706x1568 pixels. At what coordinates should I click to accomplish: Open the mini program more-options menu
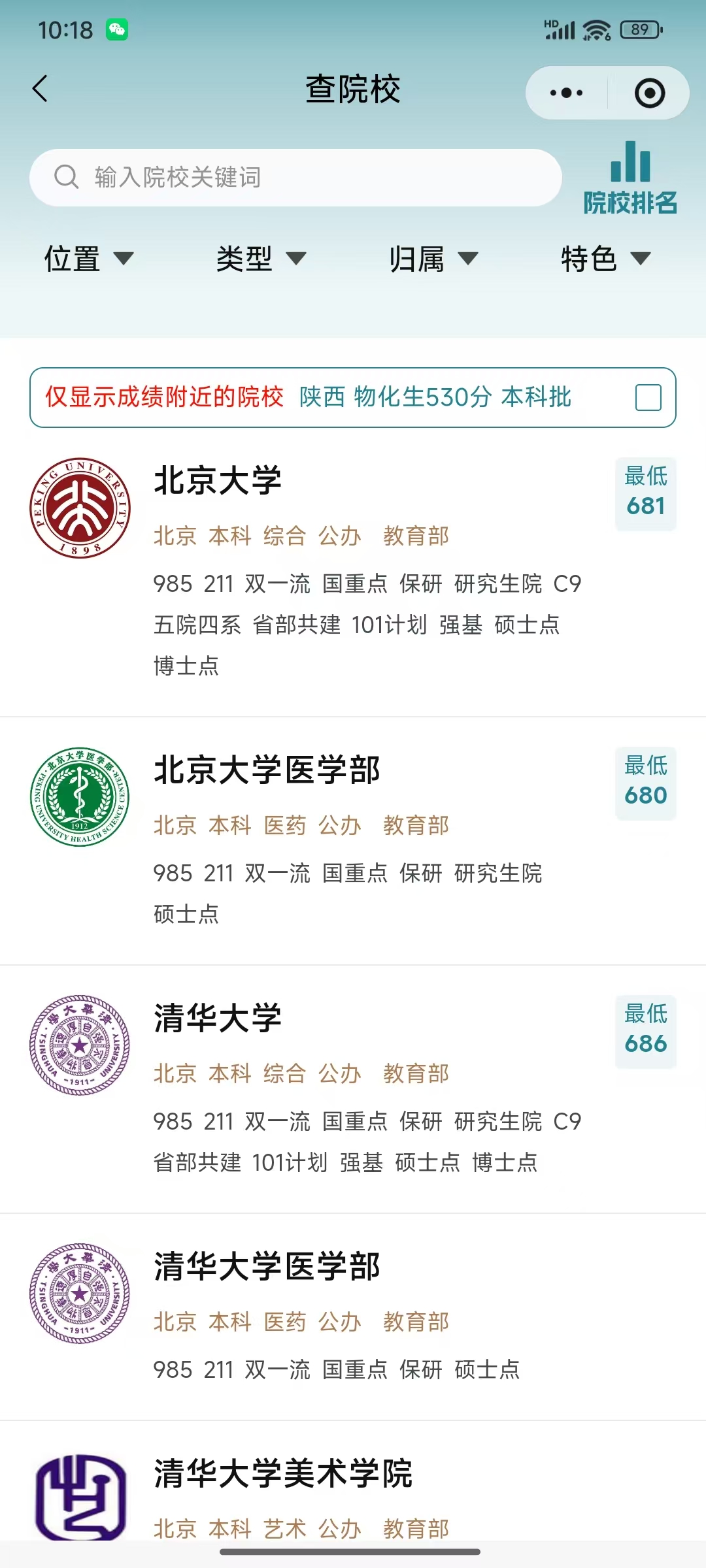tap(566, 93)
